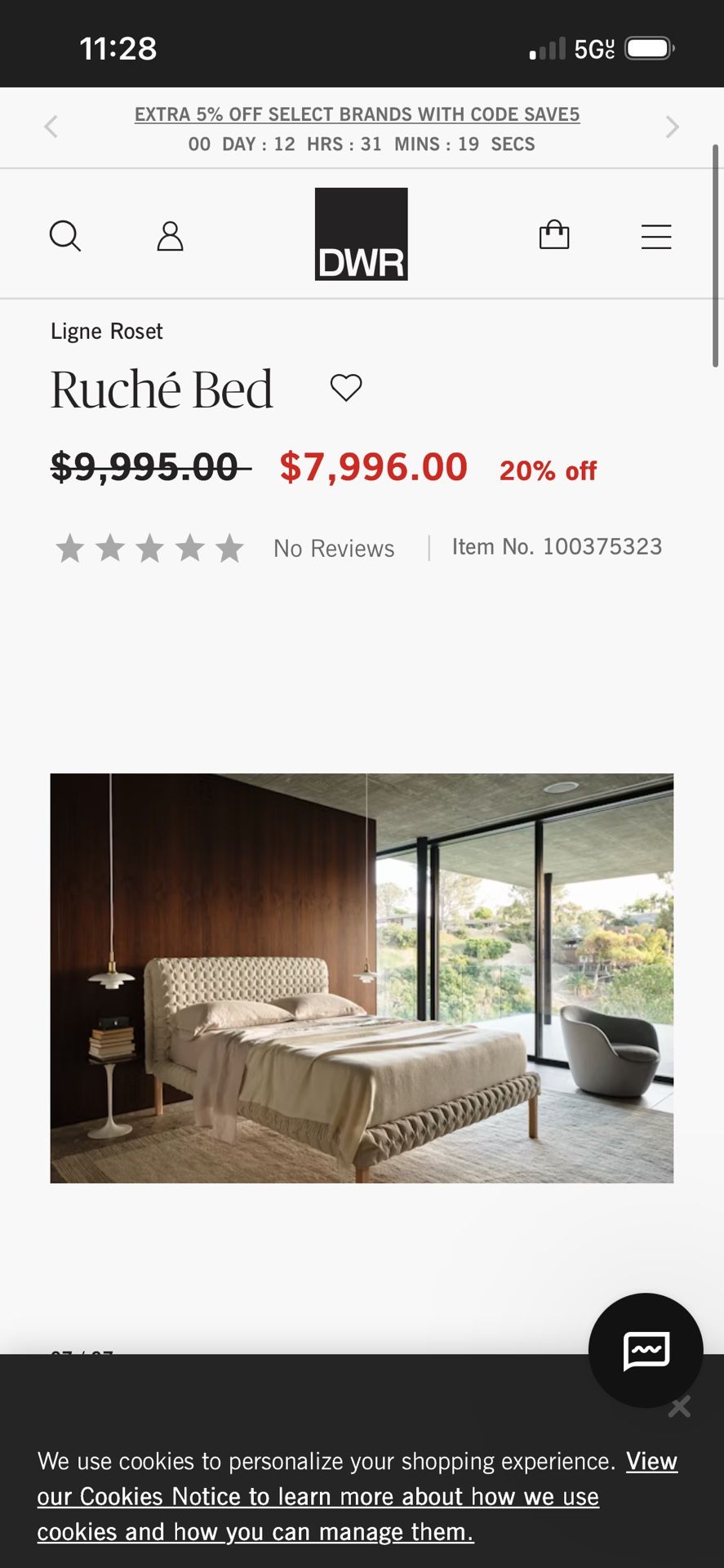Advance promo banner with right chevron
The width and height of the screenshot is (724, 1568).
coord(672,127)
